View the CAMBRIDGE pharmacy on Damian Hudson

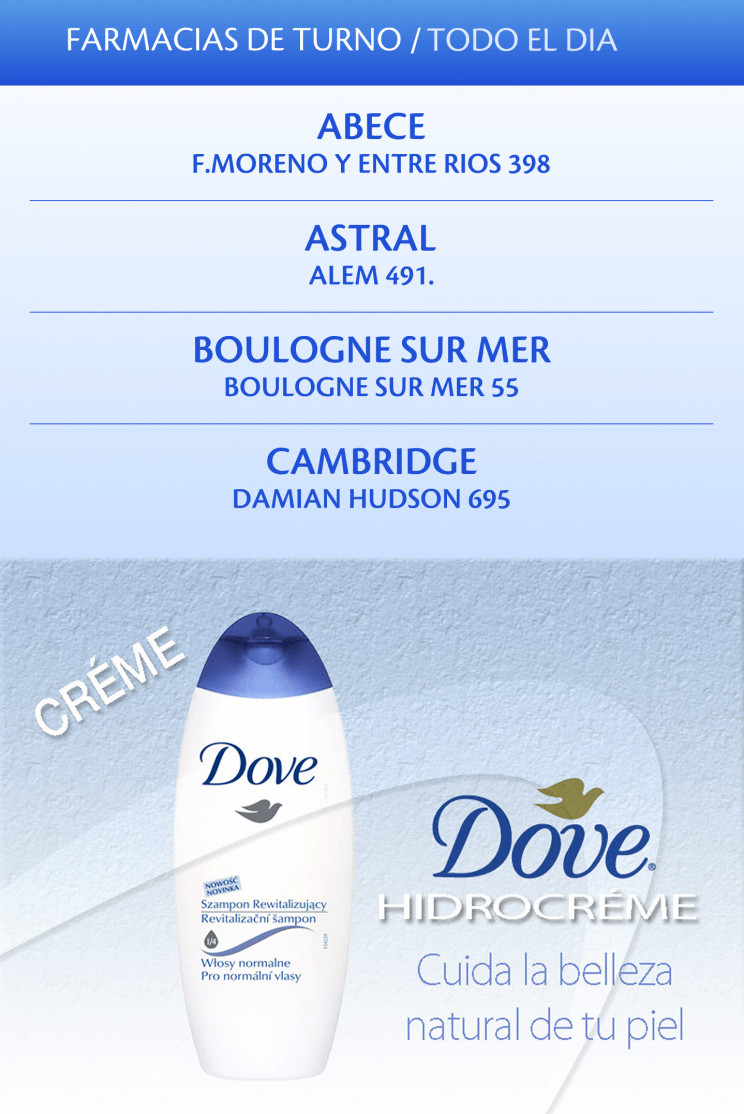(x=371, y=478)
